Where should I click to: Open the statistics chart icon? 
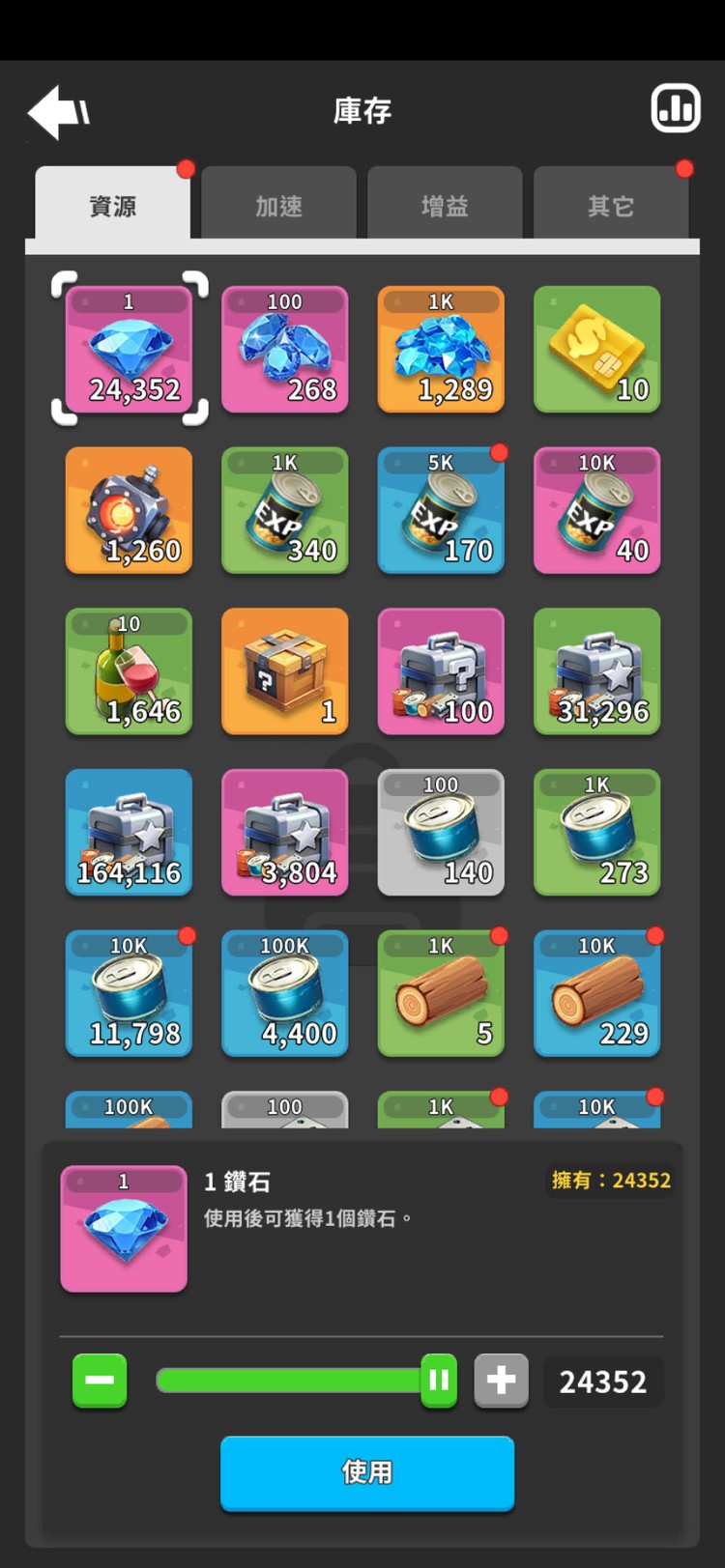pyautogui.click(x=676, y=107)
